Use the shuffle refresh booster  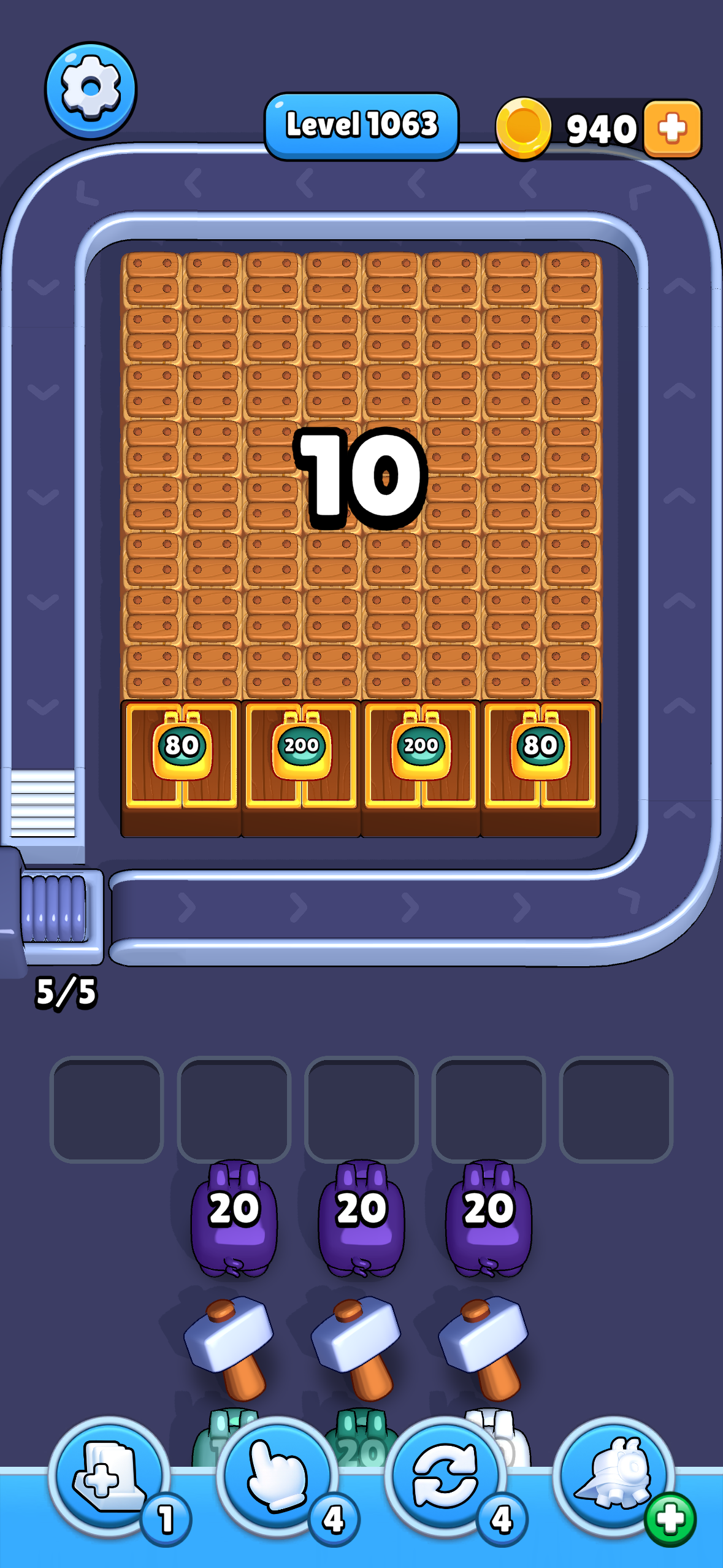[x=446, y=1476]
